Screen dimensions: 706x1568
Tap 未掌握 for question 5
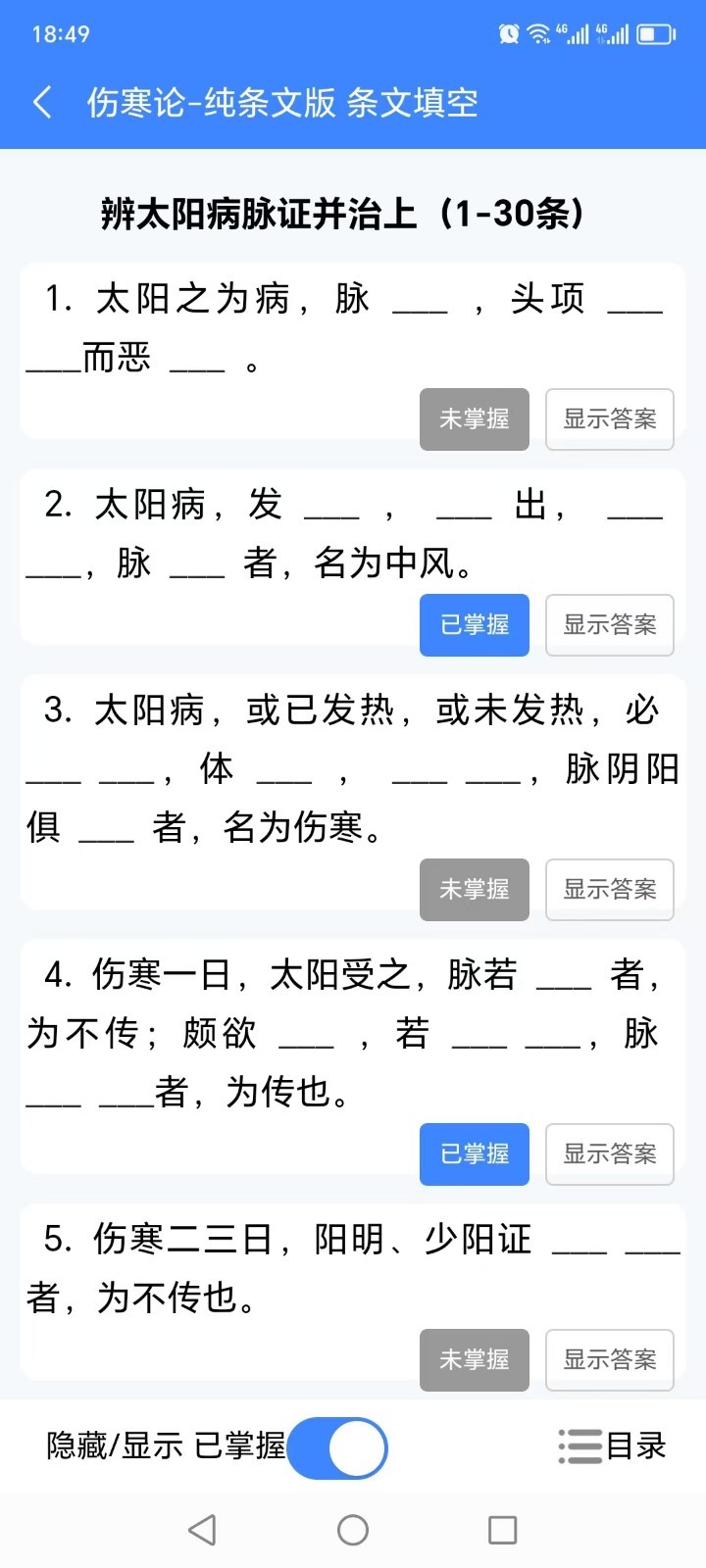coord(475,1360)
